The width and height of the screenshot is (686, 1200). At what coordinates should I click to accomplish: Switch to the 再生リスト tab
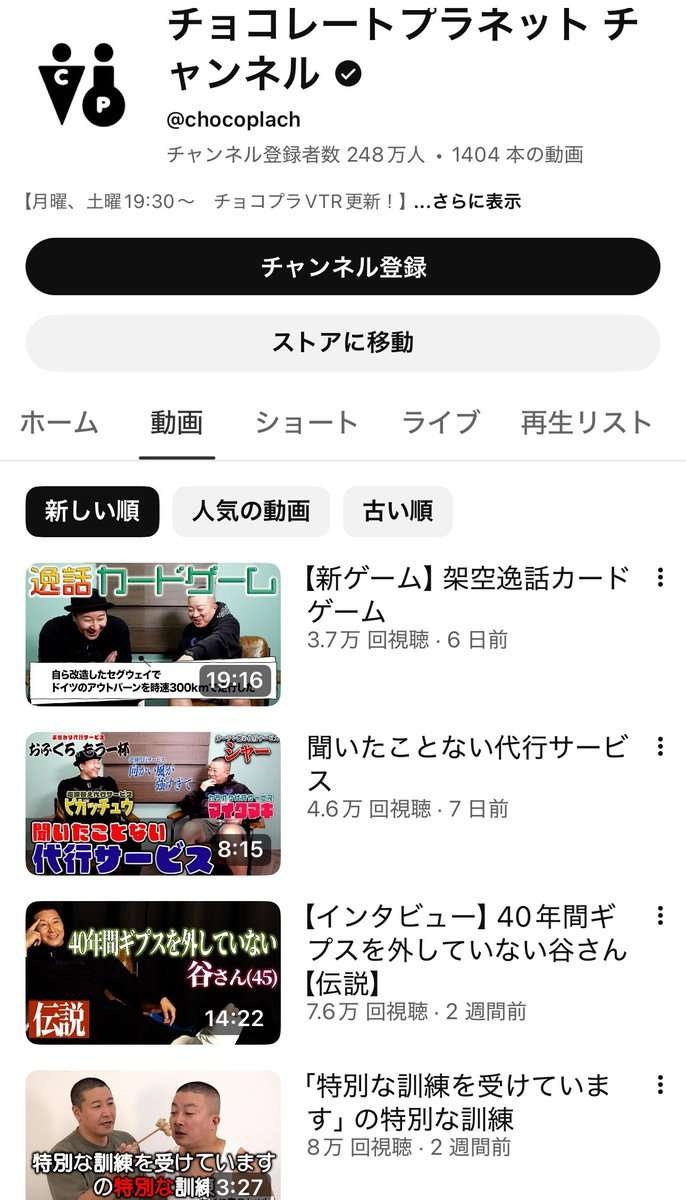pos(586,423)
